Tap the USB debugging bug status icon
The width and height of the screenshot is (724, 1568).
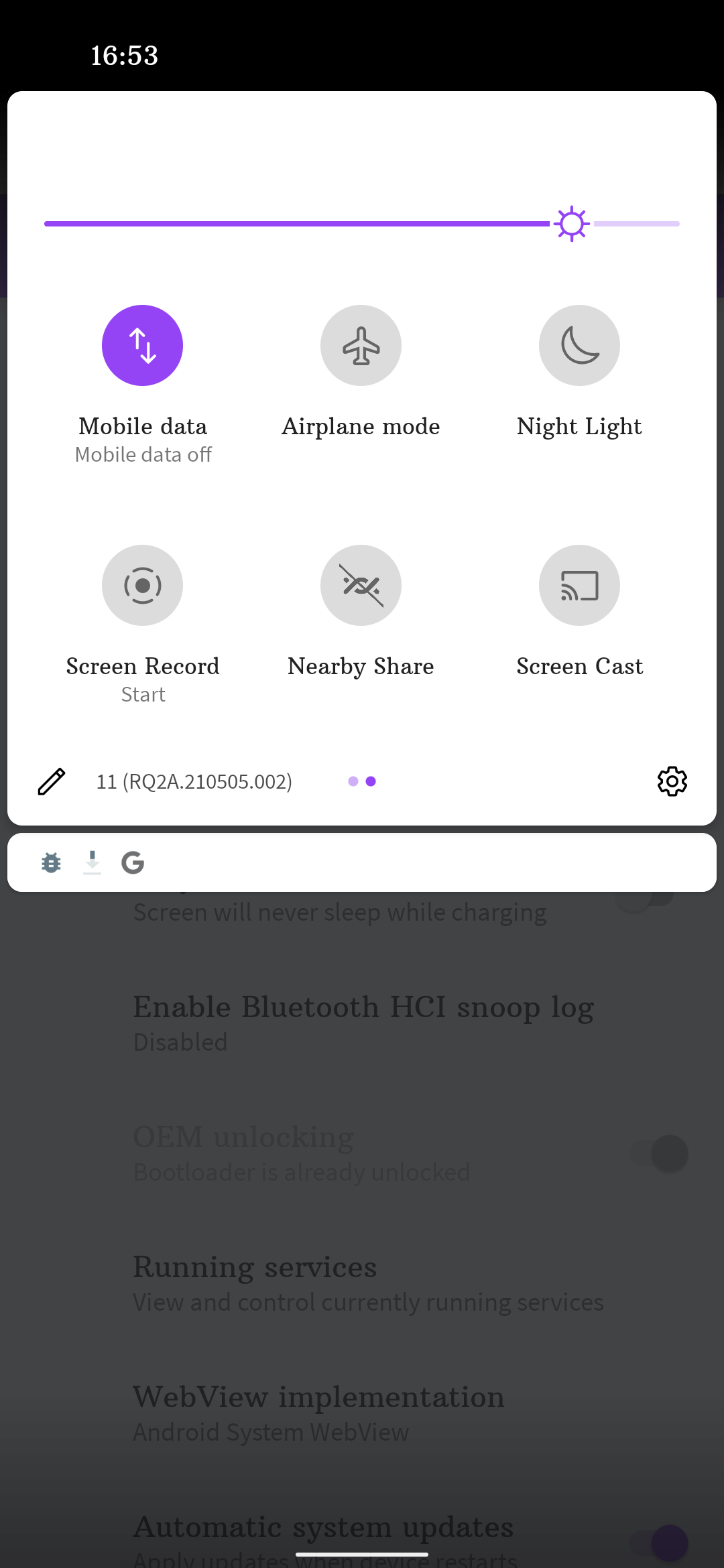(x=50, y=863)
